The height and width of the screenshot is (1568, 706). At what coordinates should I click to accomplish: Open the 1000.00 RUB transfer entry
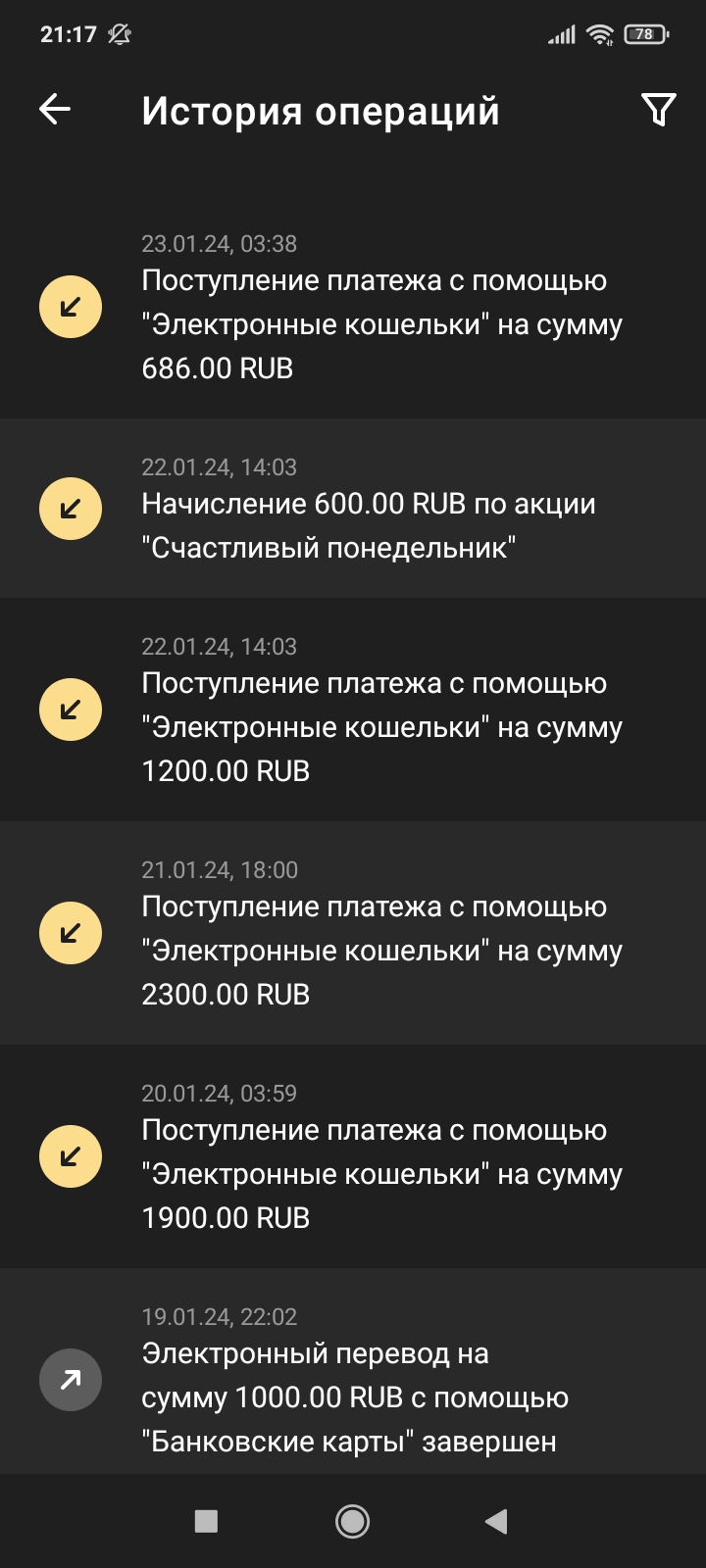(353, 1396)
